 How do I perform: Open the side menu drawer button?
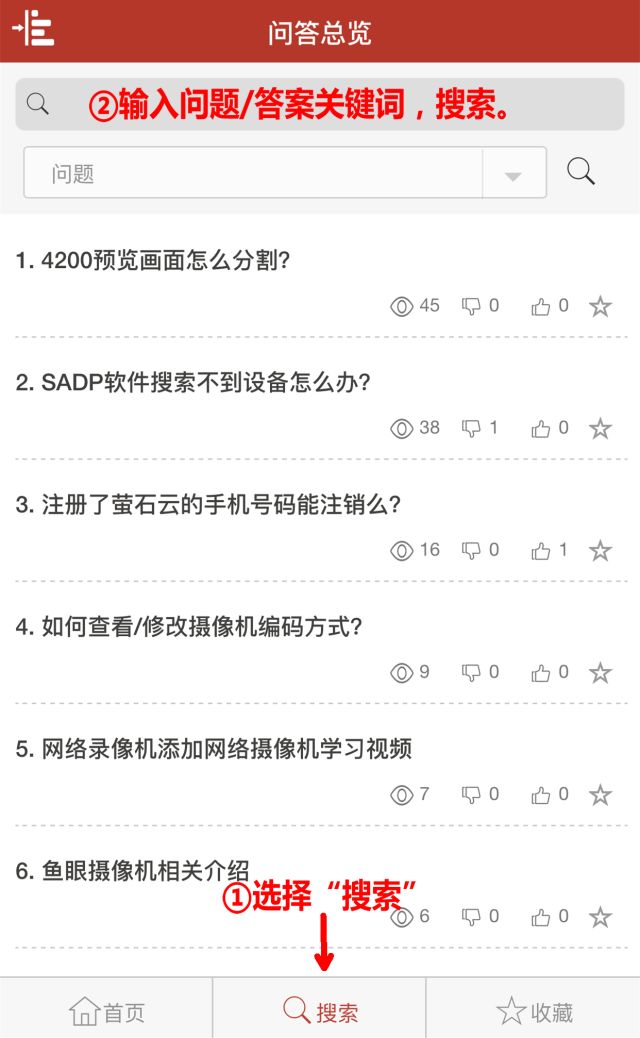(33, 30)
